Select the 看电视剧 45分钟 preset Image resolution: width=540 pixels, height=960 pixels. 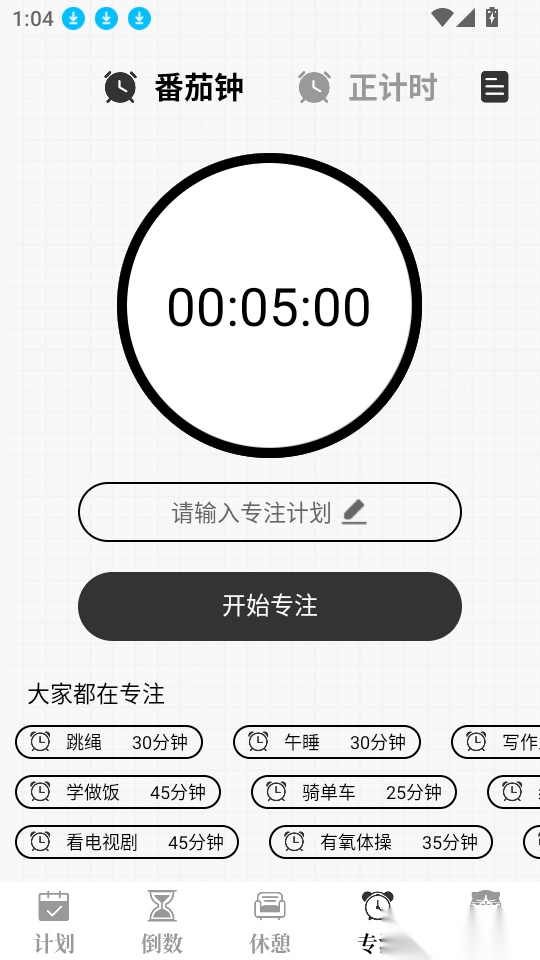[x=127, y=842]
